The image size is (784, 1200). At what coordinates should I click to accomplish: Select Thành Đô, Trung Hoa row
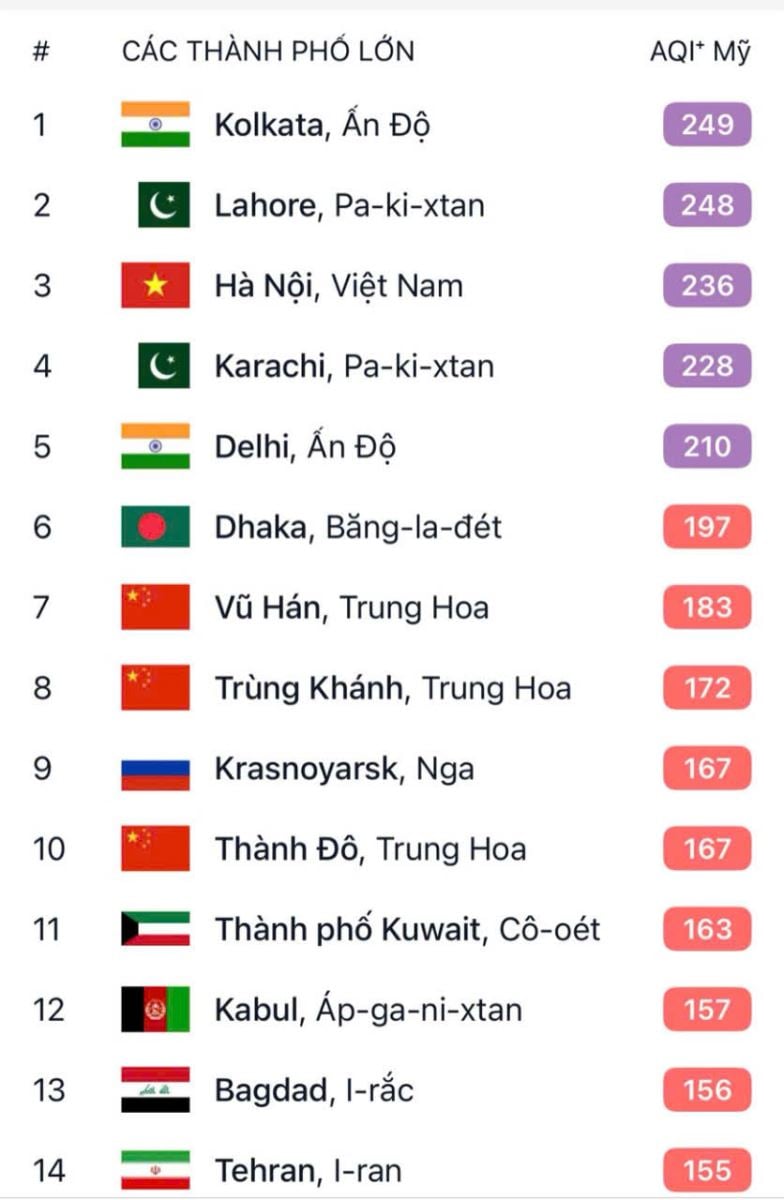(370, 849)
